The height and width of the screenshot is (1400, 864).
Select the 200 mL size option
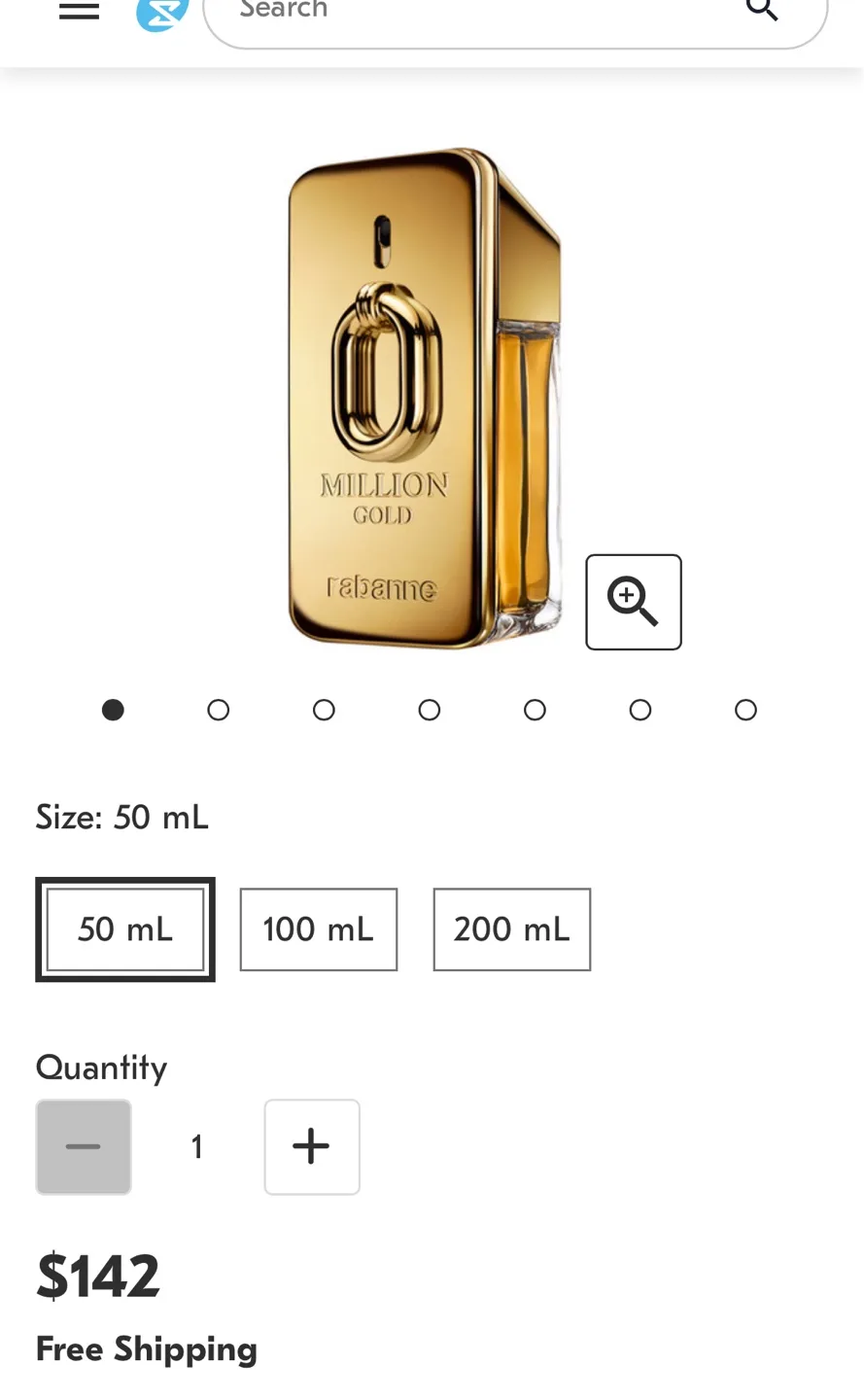(511, 928)
